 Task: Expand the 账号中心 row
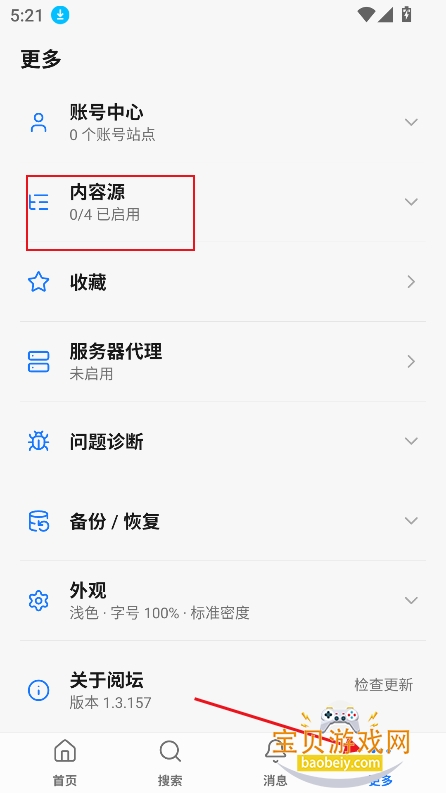pyautogui.click(x=223, y=122)
